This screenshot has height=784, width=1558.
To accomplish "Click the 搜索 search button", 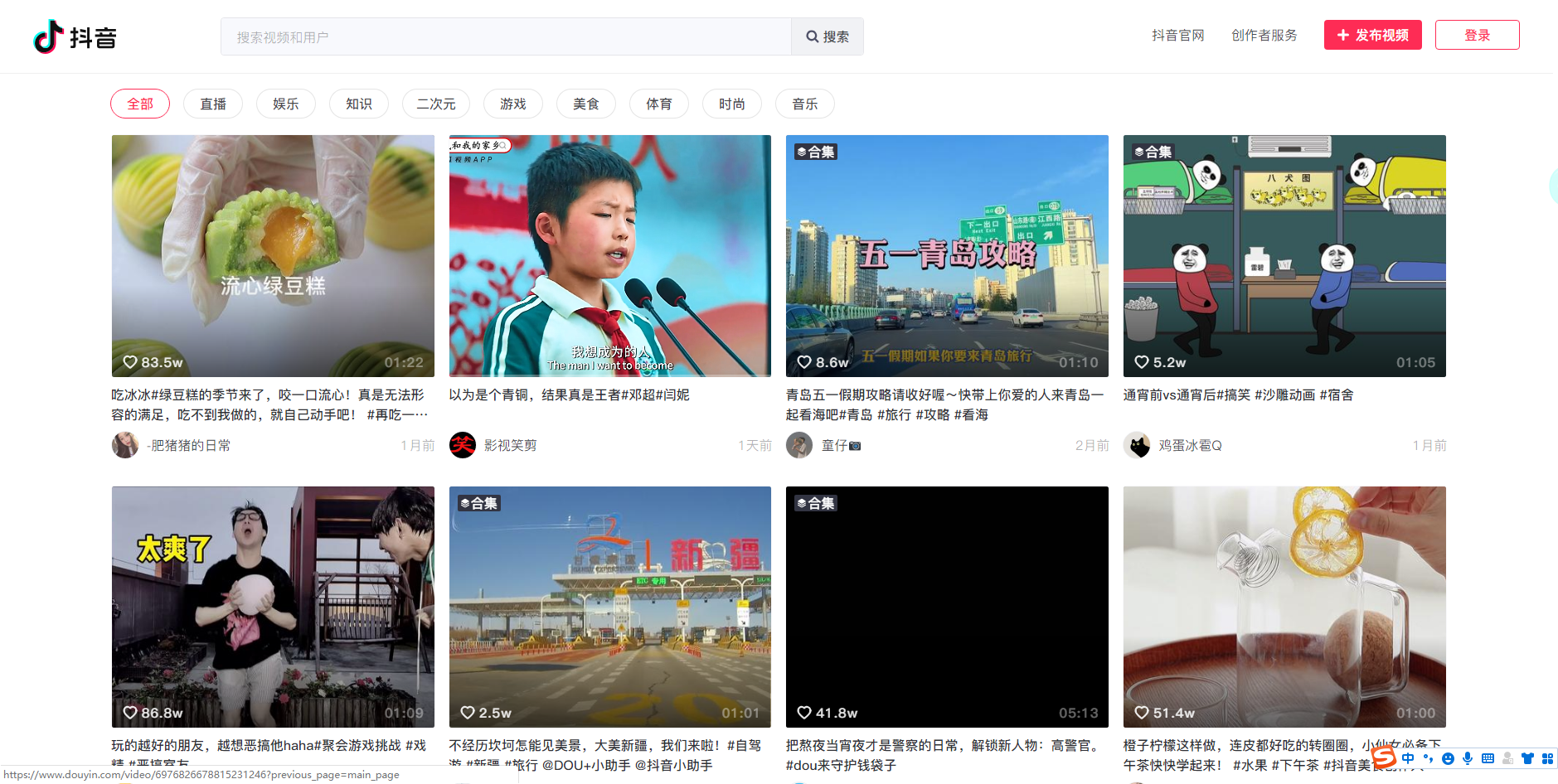I will 828,37.
